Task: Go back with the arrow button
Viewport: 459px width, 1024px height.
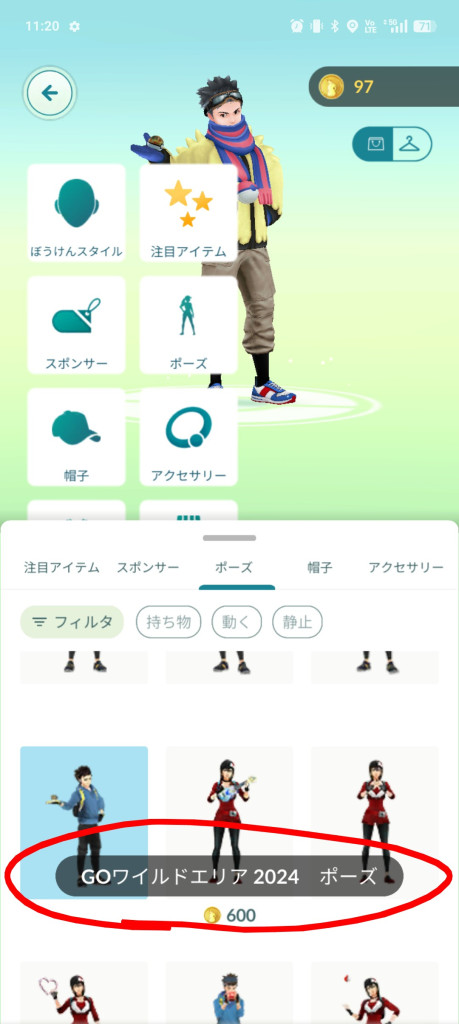Action: pyautogui.click(x=50, y=93)
